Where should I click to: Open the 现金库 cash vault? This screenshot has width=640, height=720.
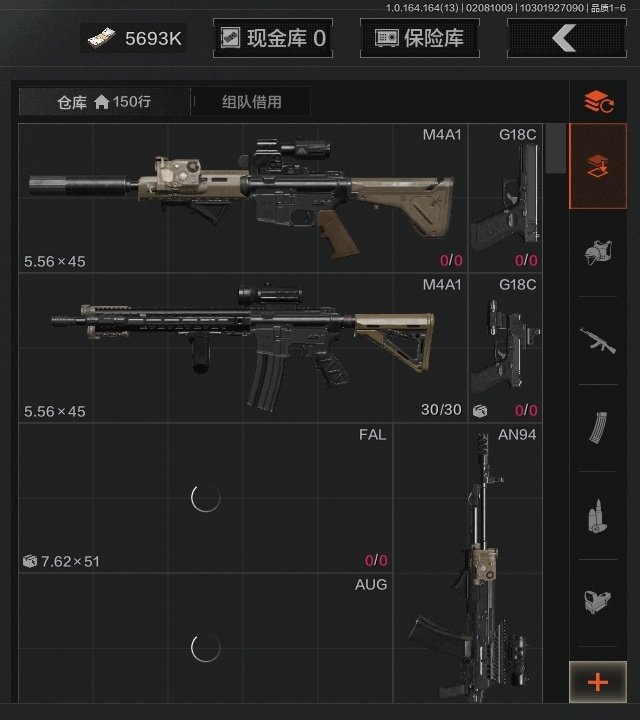pyautogui.click(x=273, y=39)
